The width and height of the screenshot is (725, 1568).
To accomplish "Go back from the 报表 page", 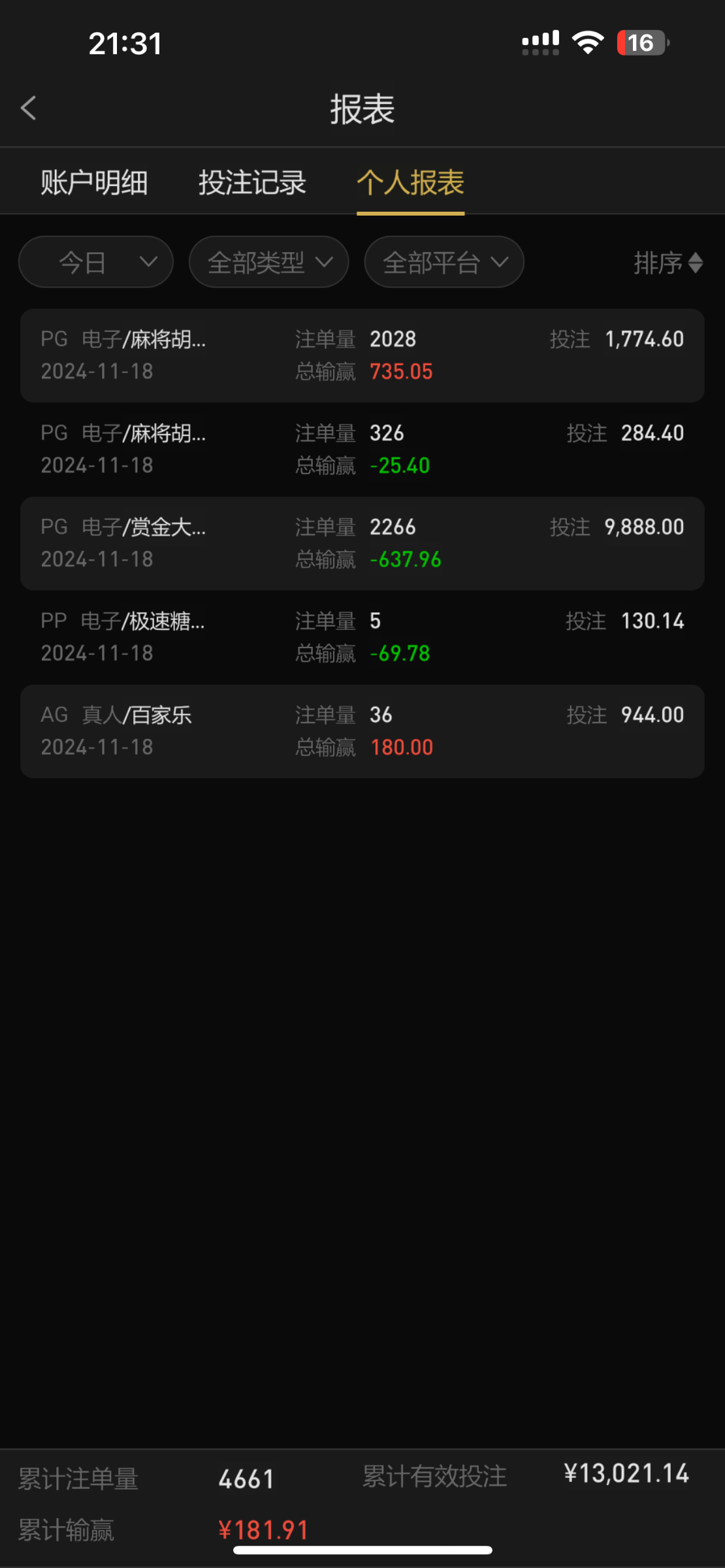I will 29,108.
